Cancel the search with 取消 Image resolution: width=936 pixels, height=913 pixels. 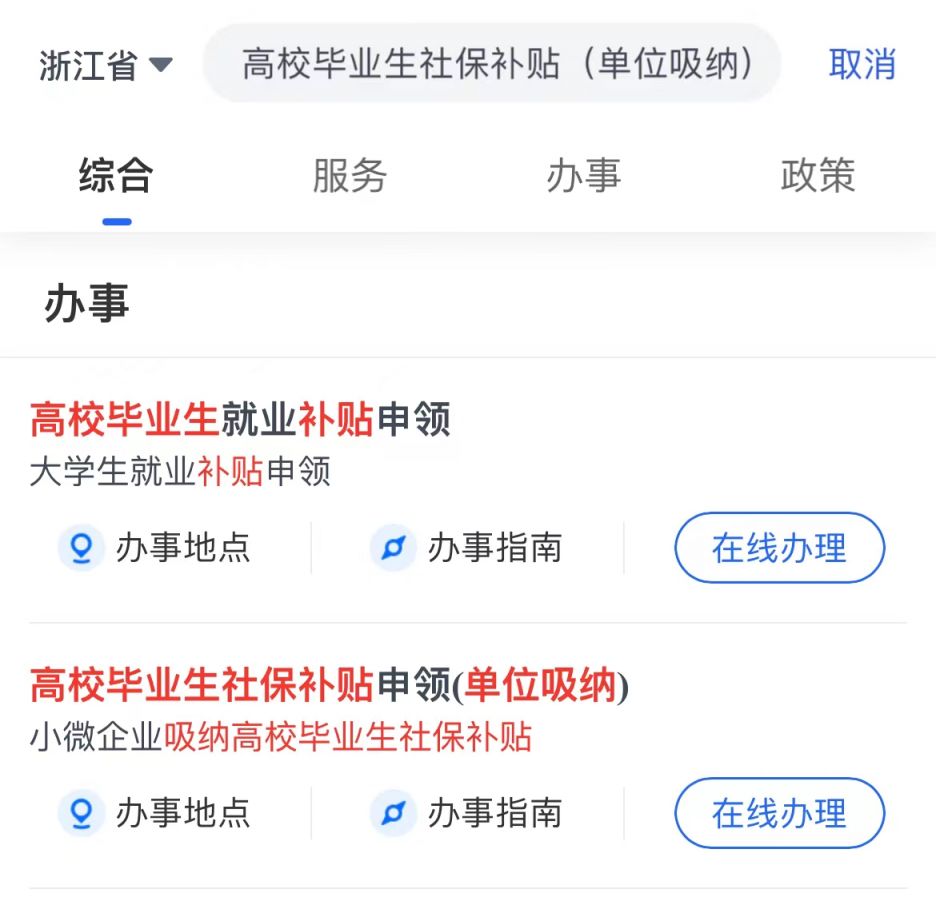[862, 64]
